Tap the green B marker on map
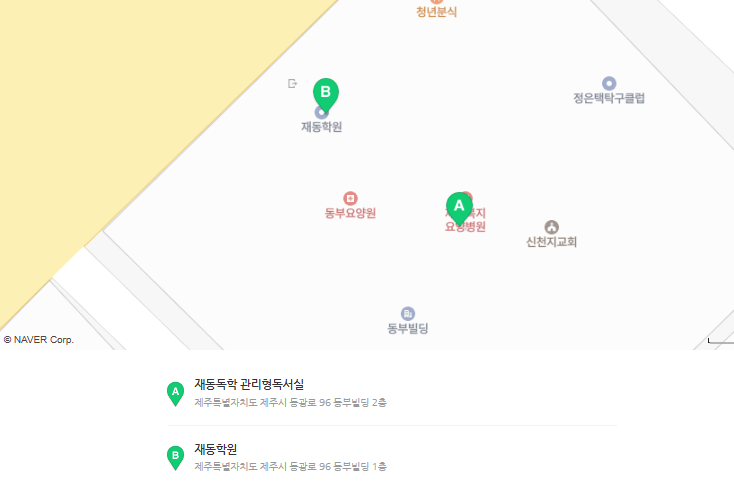Screen dimensions: 734x501 [x=325, y=93]
